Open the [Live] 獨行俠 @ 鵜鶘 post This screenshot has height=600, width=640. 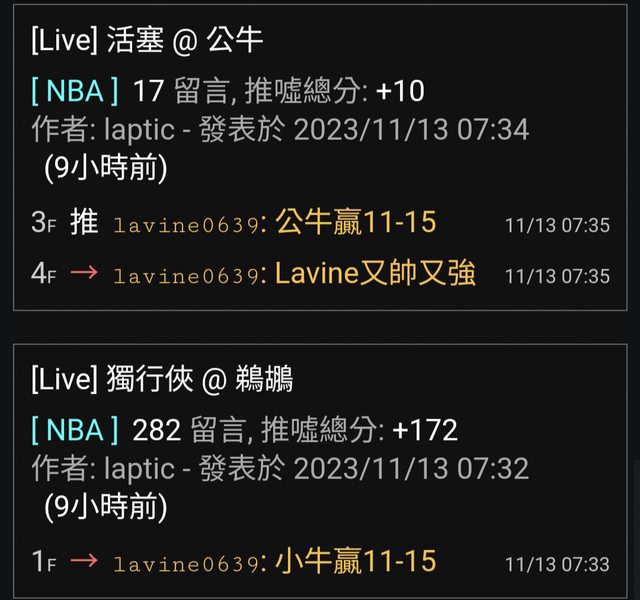coord(162,380)
